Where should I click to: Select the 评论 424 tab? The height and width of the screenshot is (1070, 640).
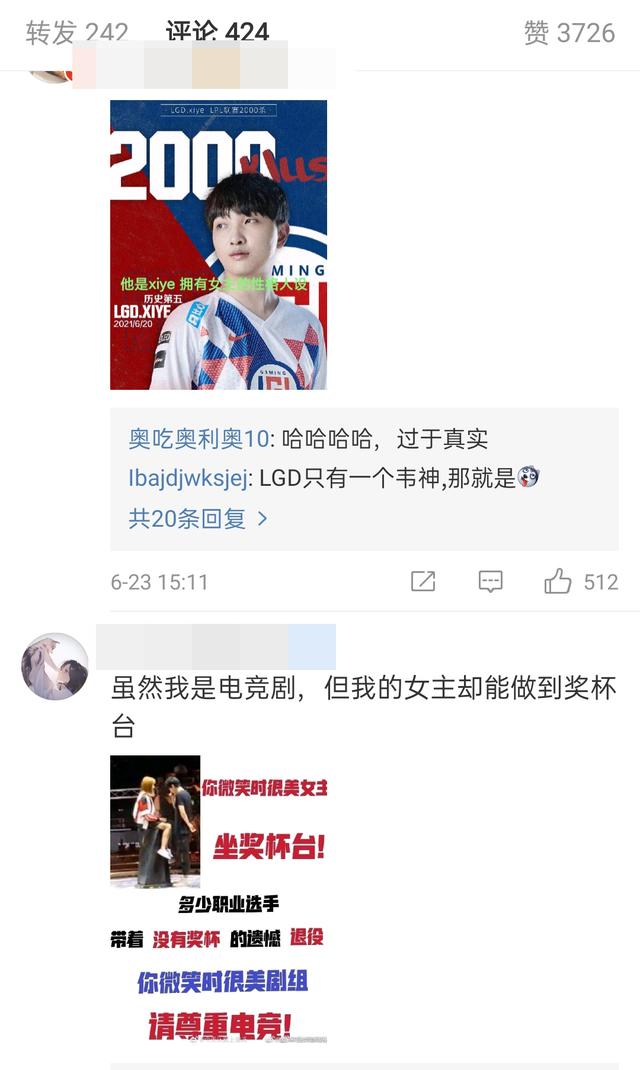(217, 32)
